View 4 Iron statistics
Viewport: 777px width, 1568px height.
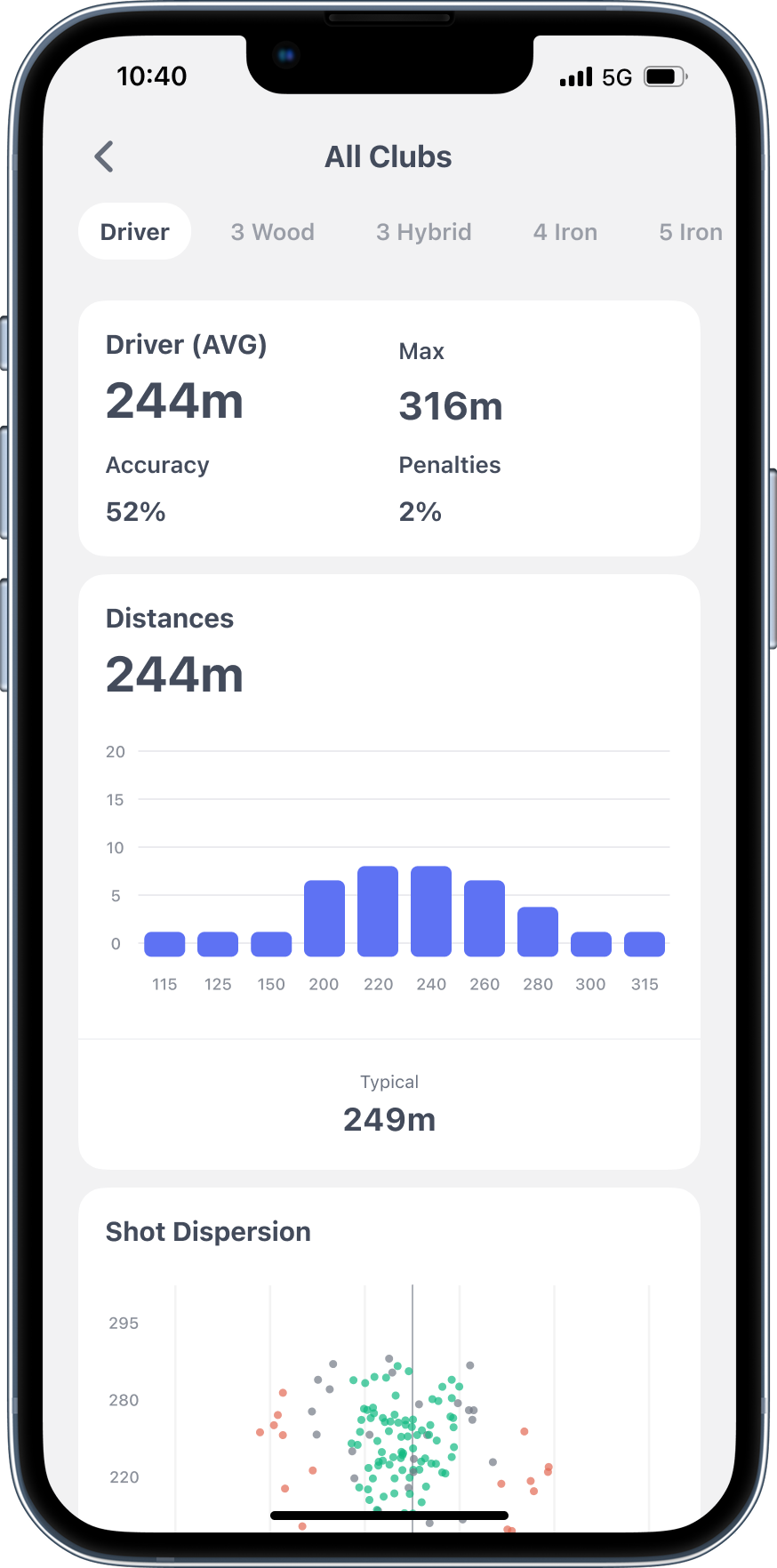pyautogui.click(x=565, y=232)
